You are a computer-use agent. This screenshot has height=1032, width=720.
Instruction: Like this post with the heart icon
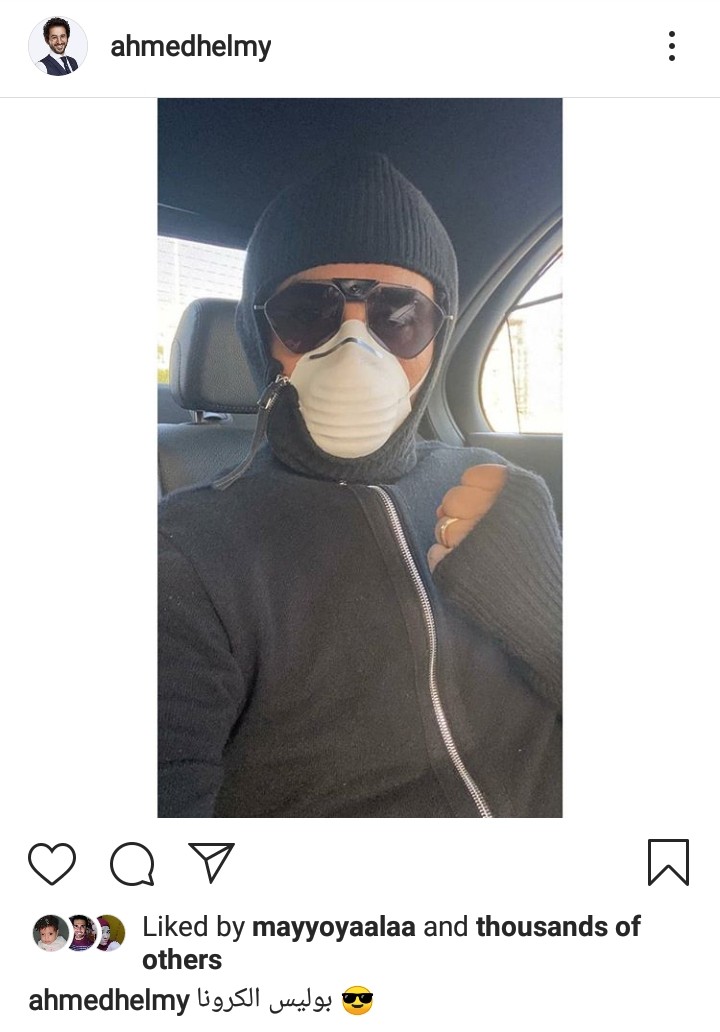pyautogui.click(x=52, y=863)
